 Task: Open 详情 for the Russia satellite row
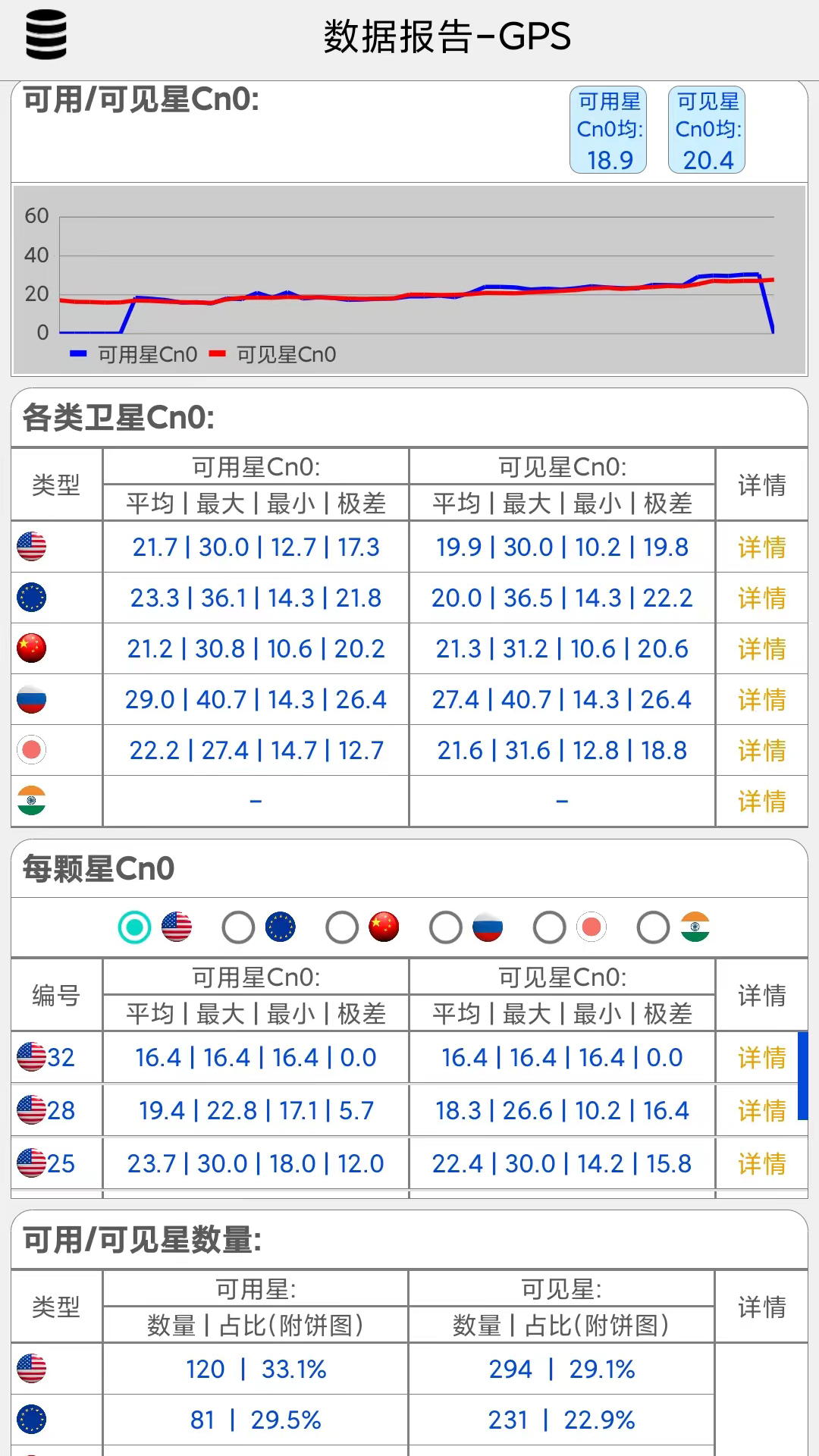click(761, 699)
